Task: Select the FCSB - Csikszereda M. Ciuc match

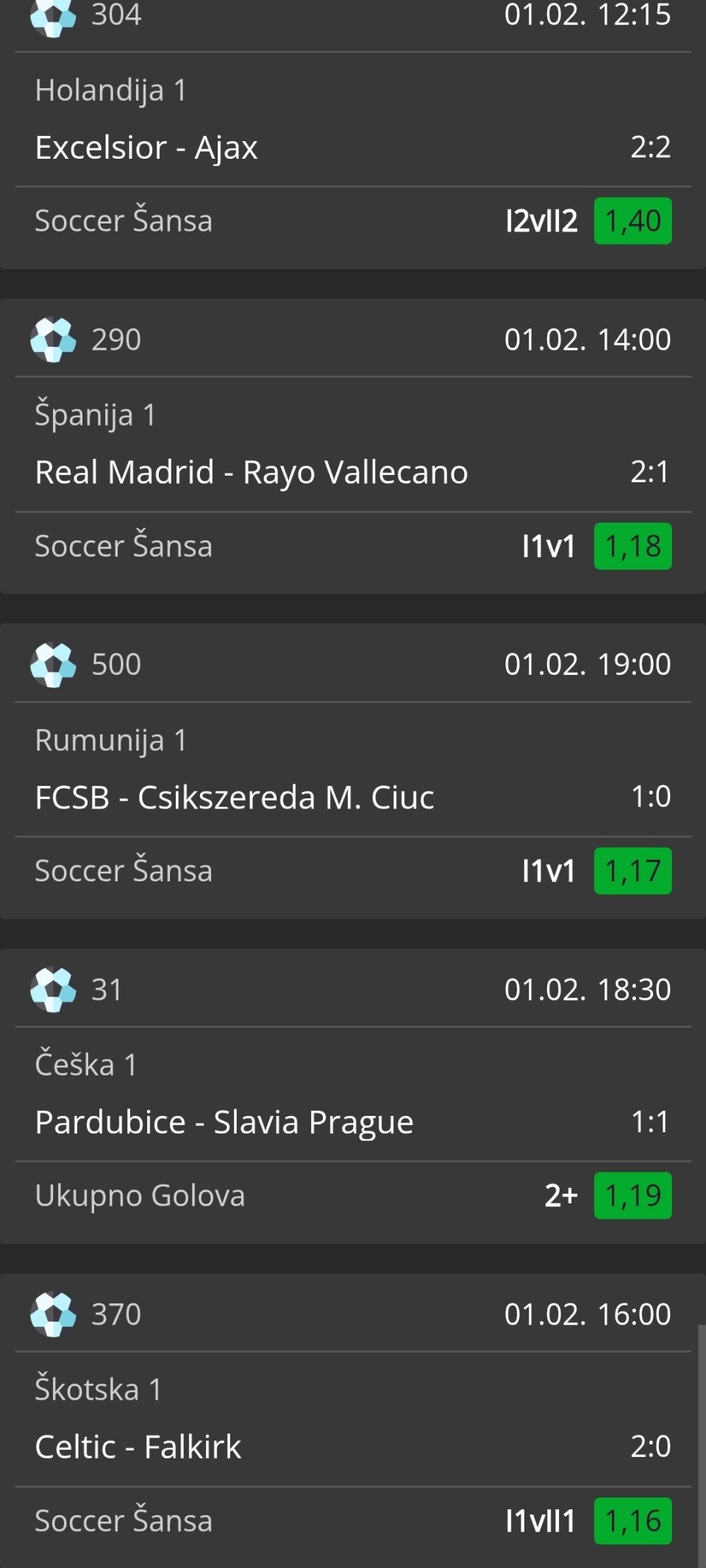Action: (234, 798)
